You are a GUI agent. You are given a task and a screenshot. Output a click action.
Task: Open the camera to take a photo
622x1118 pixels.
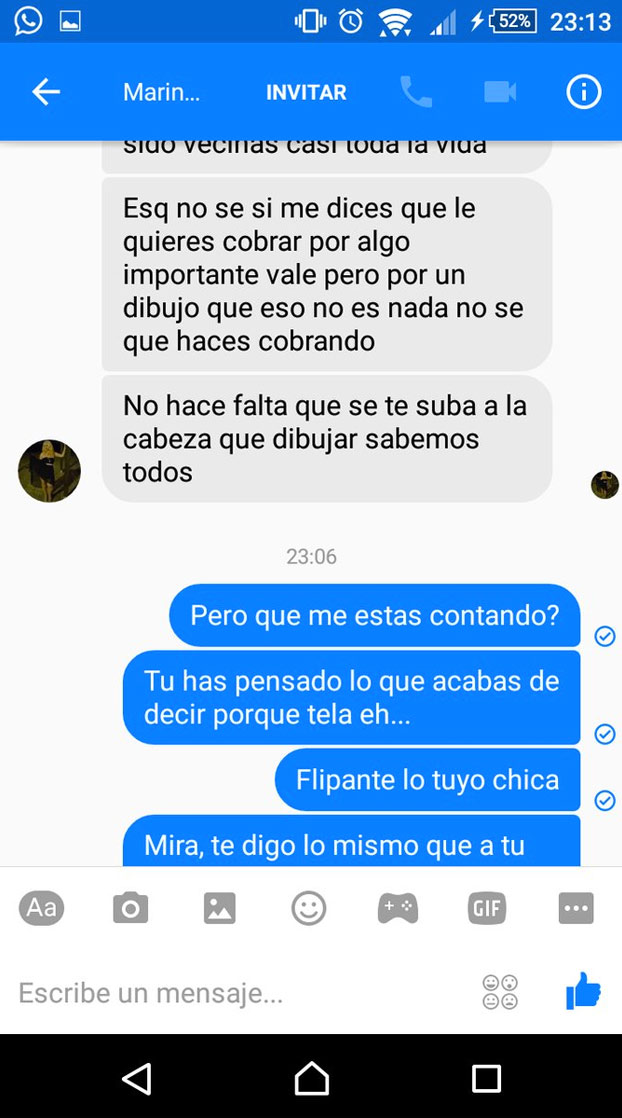[130, 908]
